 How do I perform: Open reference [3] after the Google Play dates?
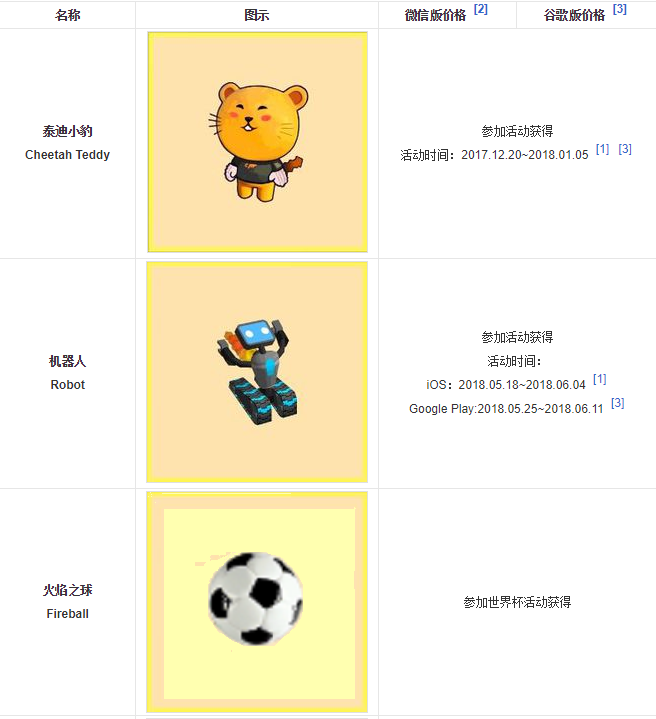(x=618, y=403)
